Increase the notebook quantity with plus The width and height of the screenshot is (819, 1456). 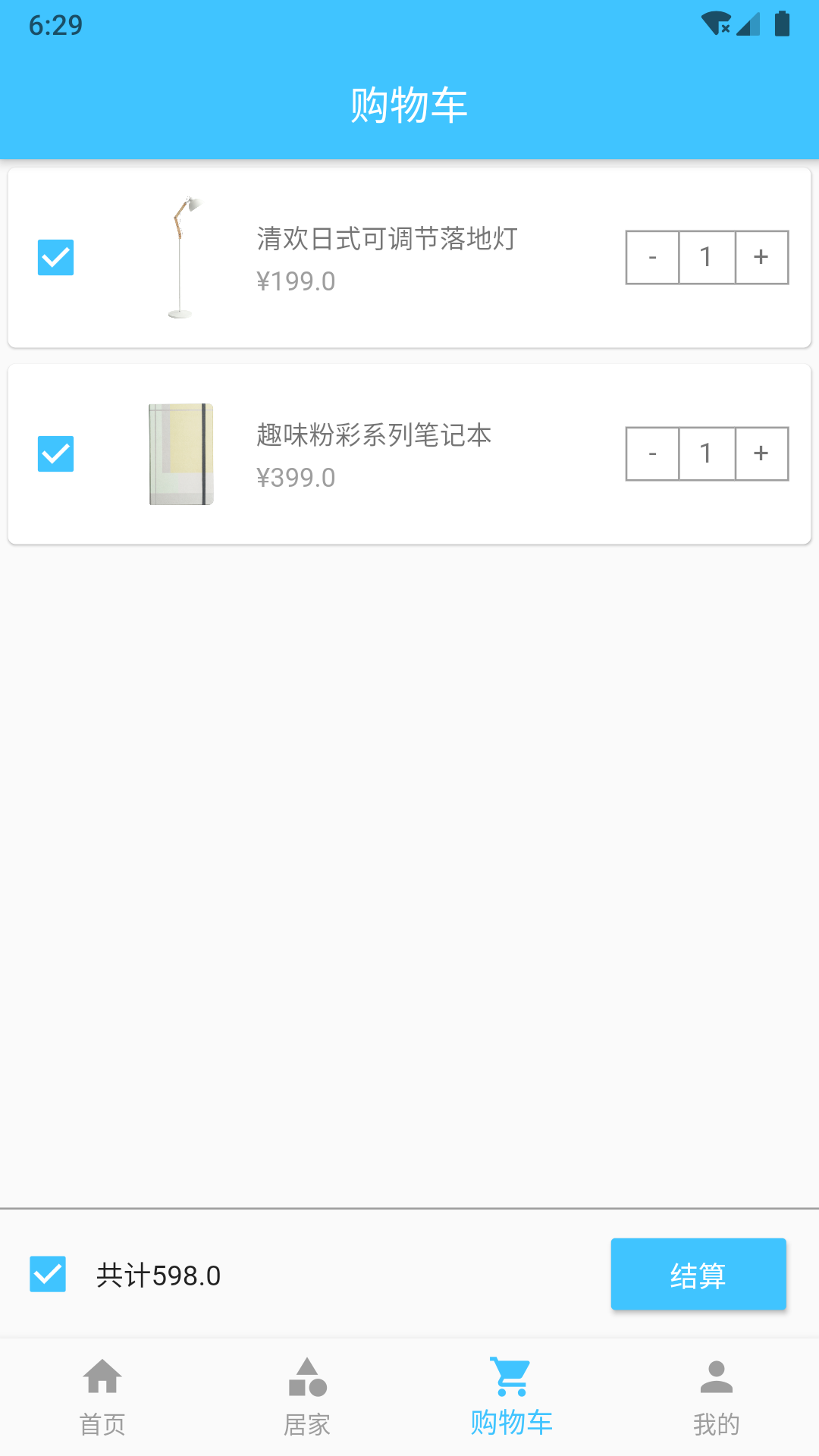[x=761, y=453]
